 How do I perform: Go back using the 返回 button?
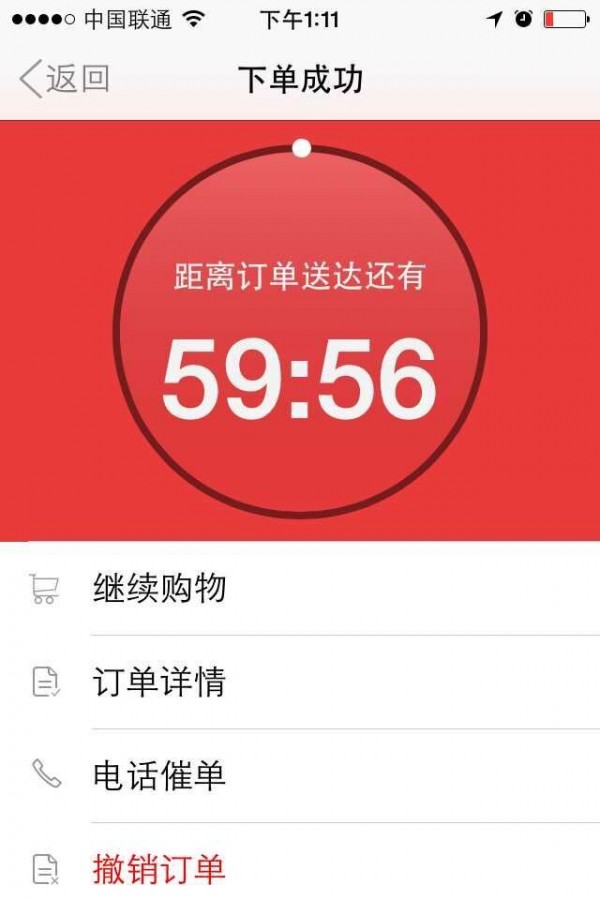[x=64, y=79]
